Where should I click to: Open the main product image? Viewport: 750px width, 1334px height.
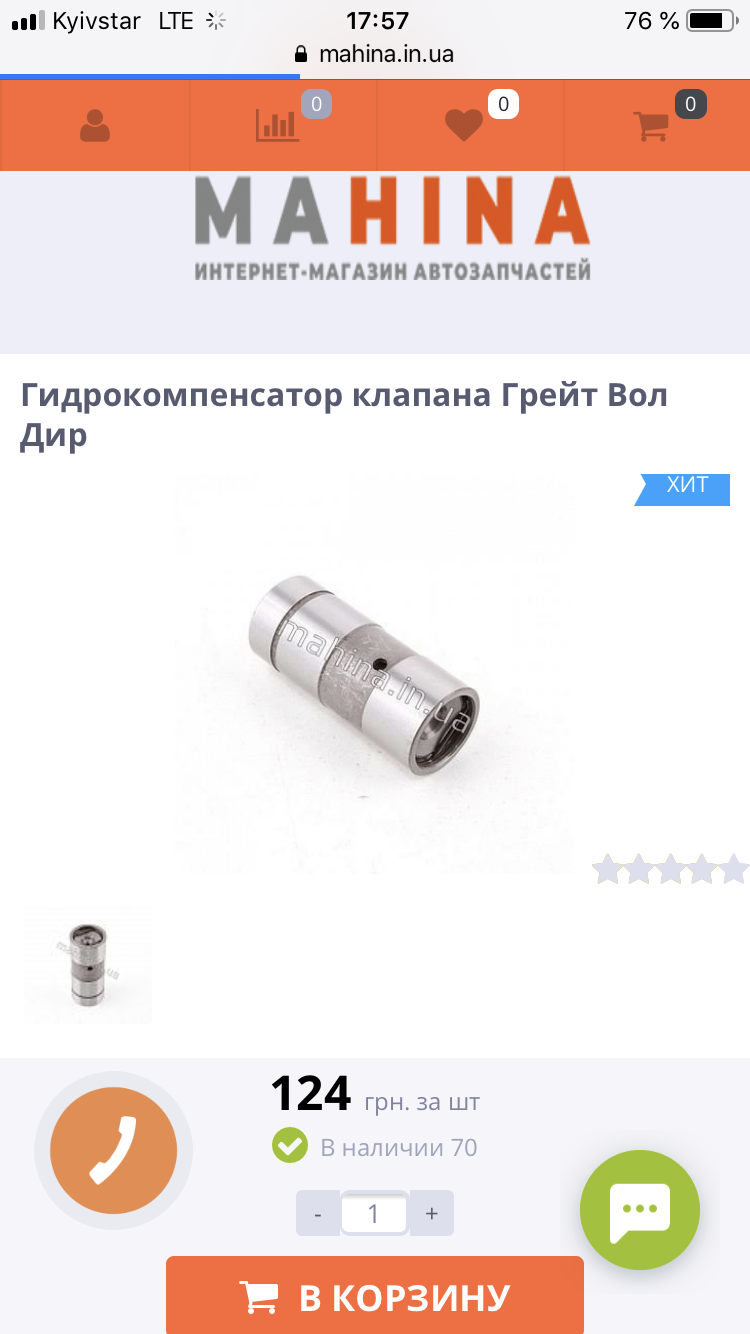point(375,672)
